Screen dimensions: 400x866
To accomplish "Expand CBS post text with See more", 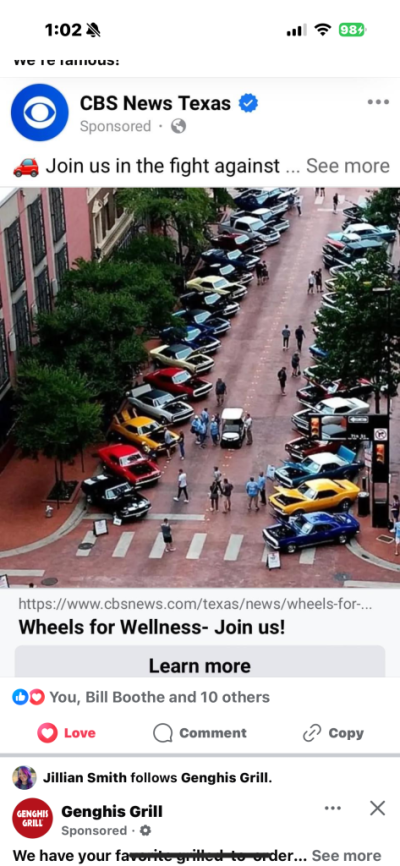I will pyautogui.click(x=348, y=166).
